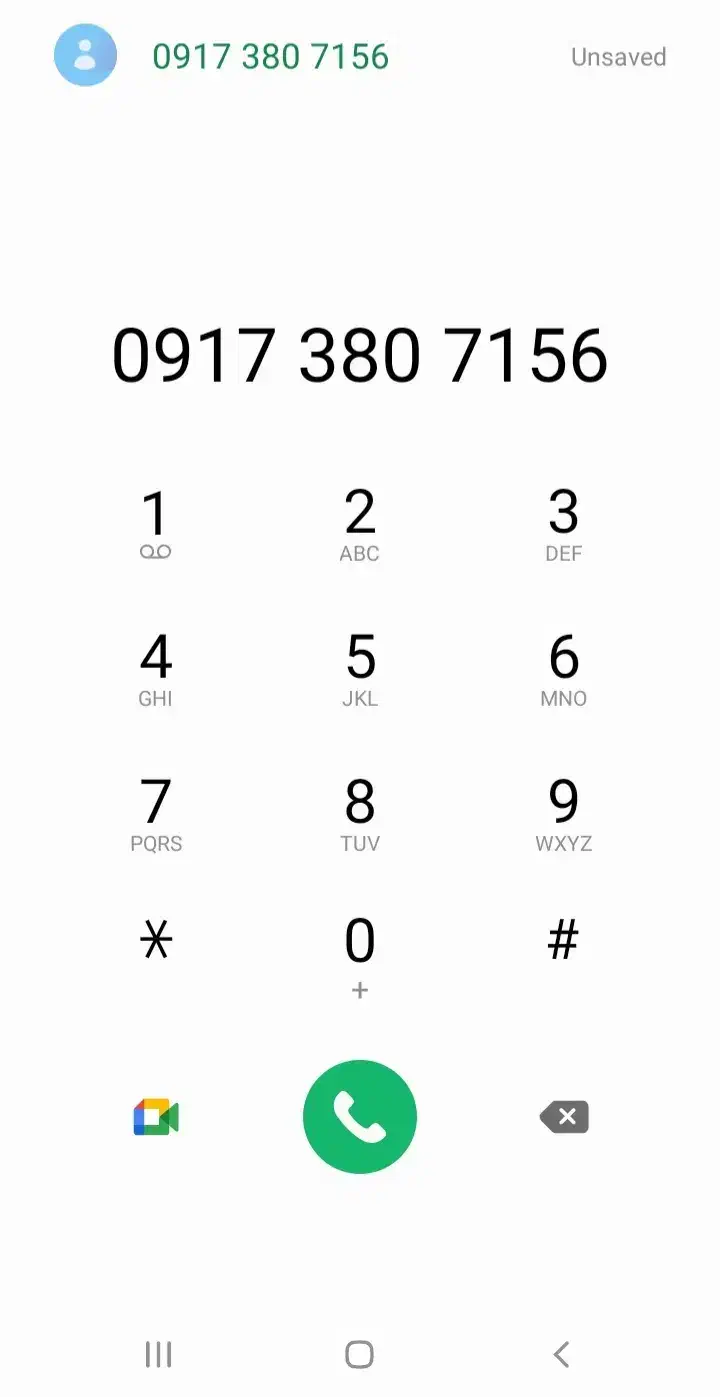Enter digit 7 PQRS

[x=156, y=813]
